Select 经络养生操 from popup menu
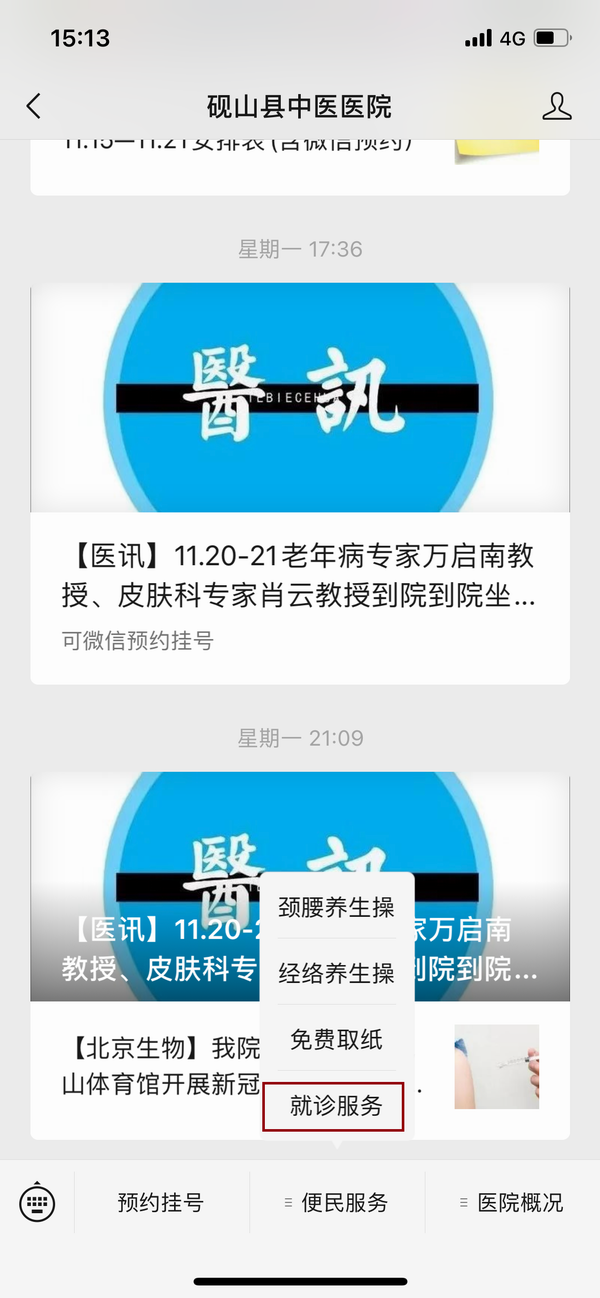Screen dimensions: 600x1298 336,973
